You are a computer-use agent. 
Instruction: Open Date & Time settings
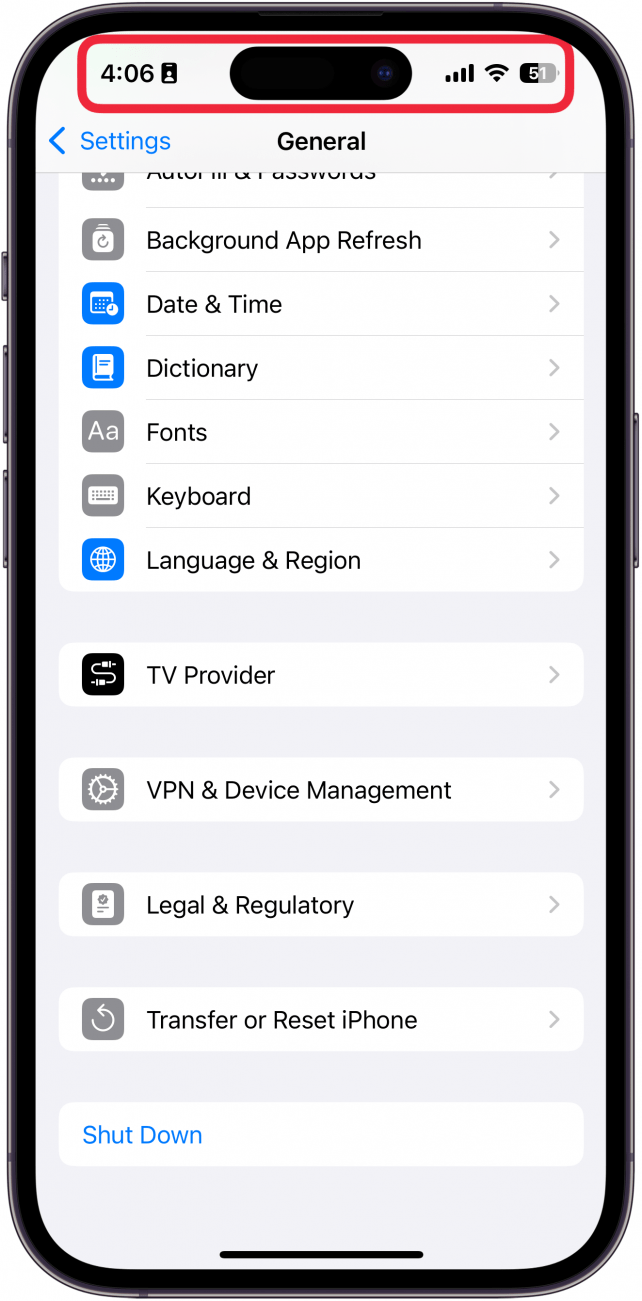(x=320, y=304)
